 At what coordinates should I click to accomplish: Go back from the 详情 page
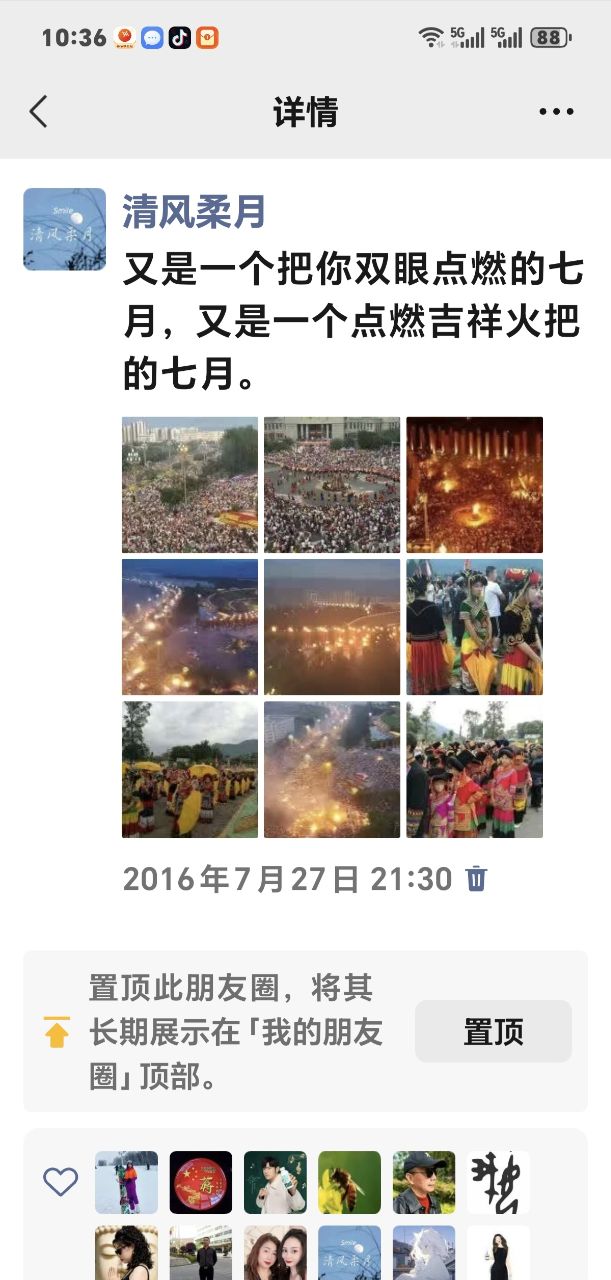point(38,111)
